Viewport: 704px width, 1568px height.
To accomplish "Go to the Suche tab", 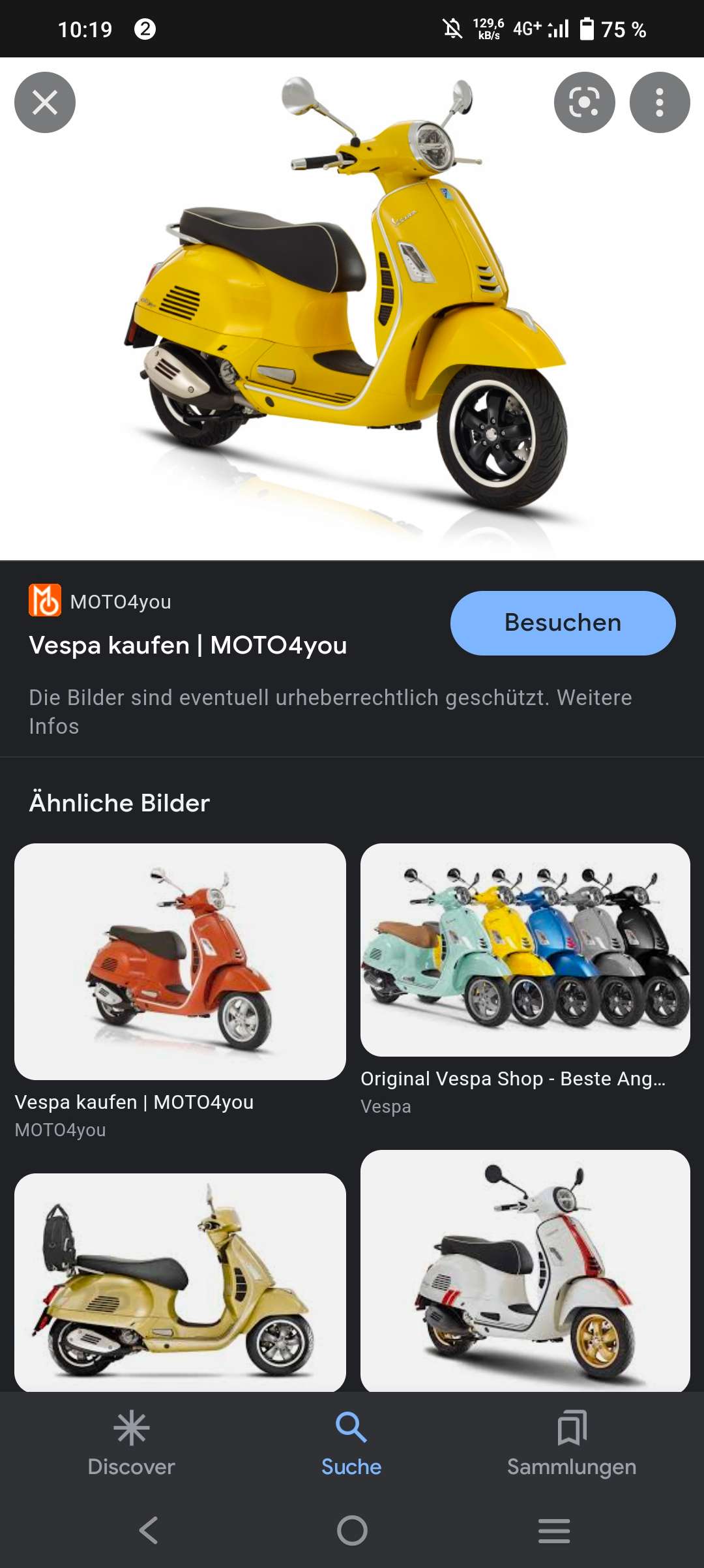I will point(351,1443).
